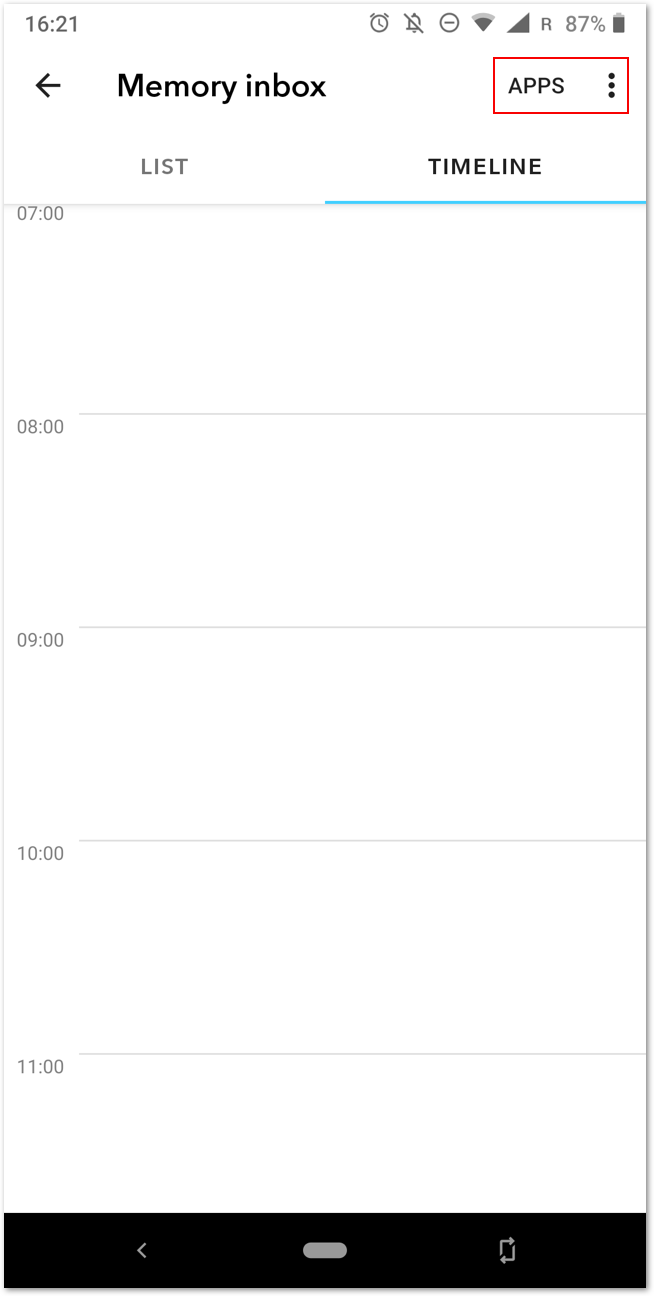Tap the home pill in the navigation bar
654x1296 pixels.
click(x=325, y=1250)
